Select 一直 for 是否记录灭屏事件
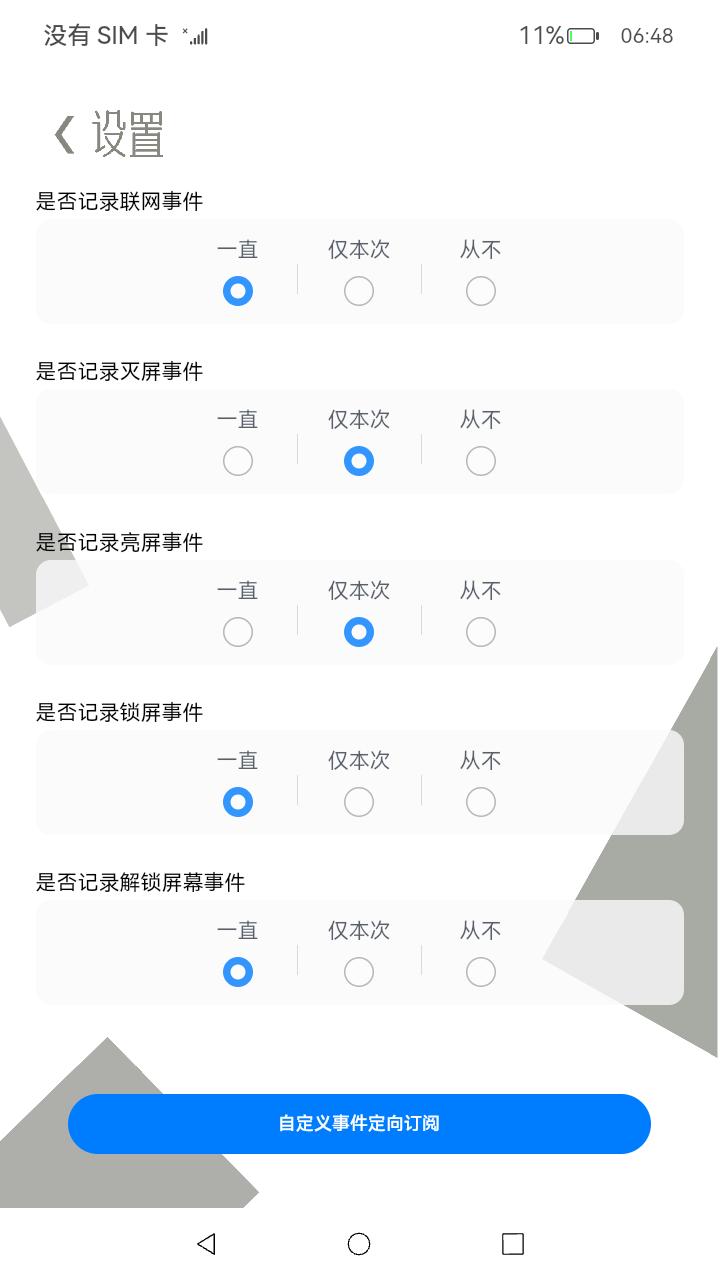This screenshot has height=1280, width=720. click(238, 461)
